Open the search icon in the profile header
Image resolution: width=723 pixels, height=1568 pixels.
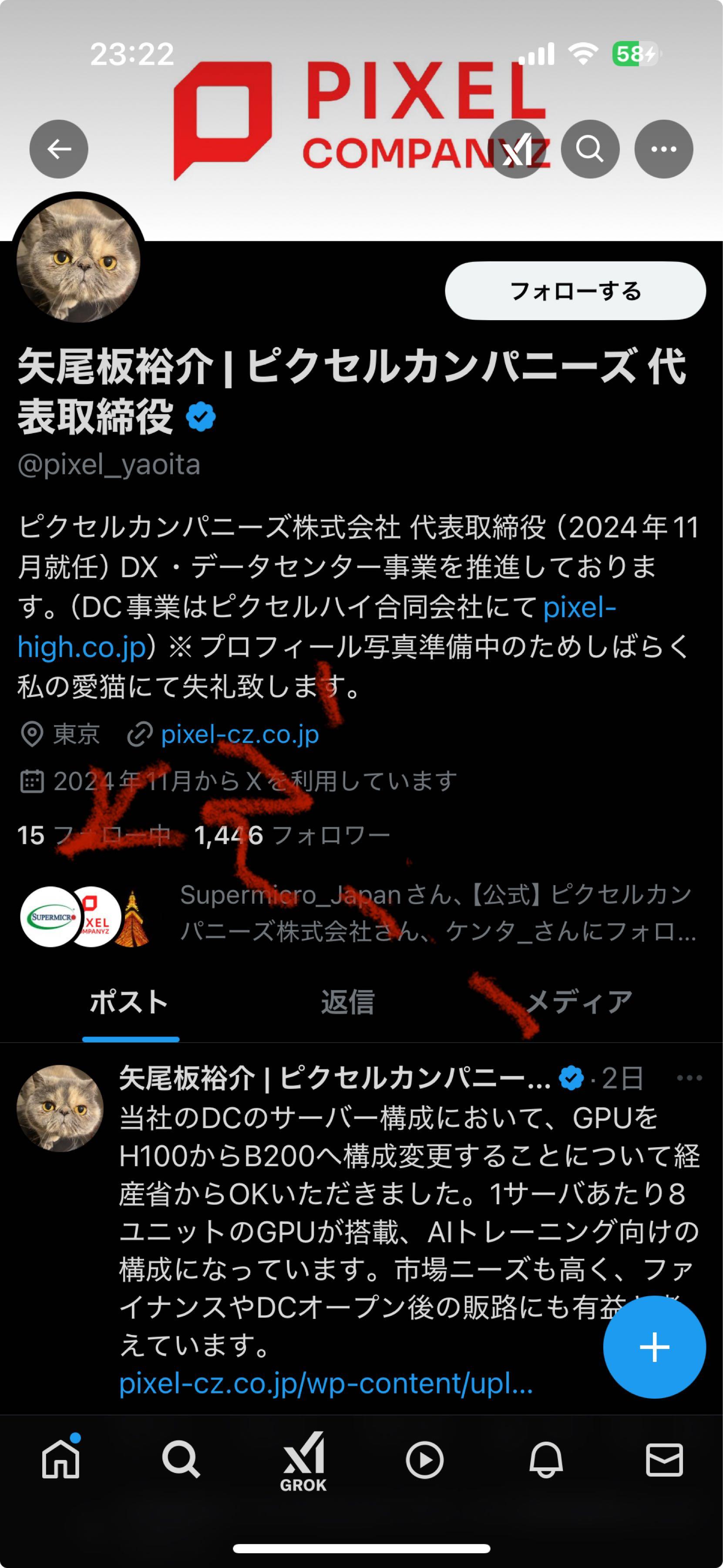[590, 148]
